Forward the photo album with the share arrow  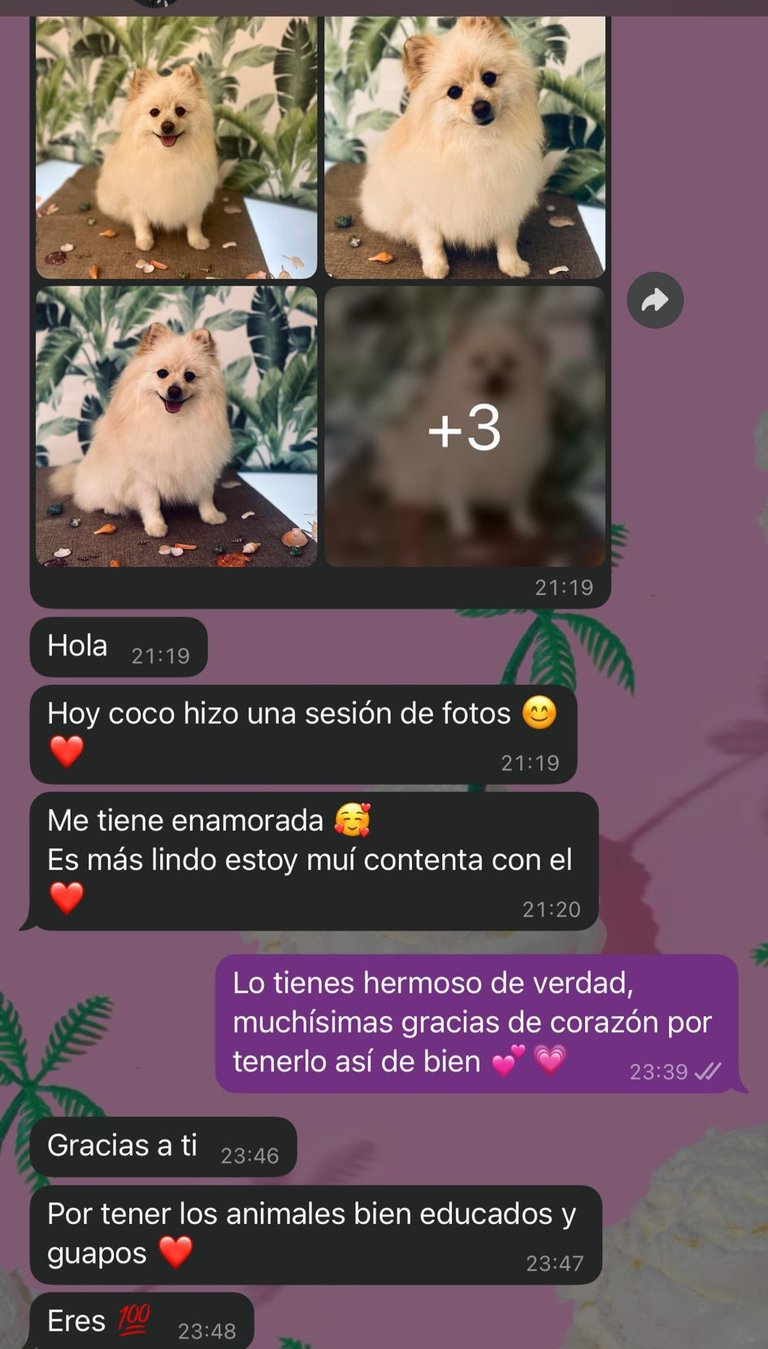[x=655, y=300]
